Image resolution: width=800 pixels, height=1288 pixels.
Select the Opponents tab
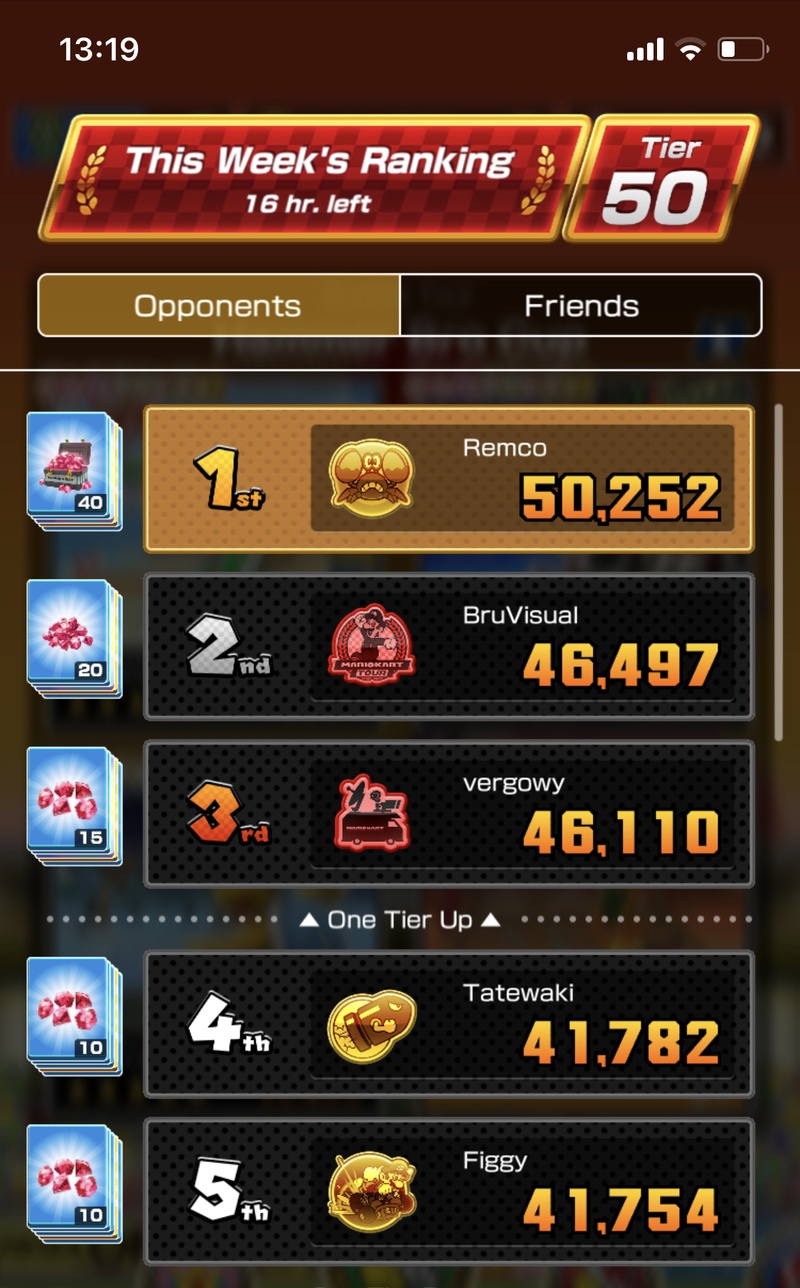[218, 306]
